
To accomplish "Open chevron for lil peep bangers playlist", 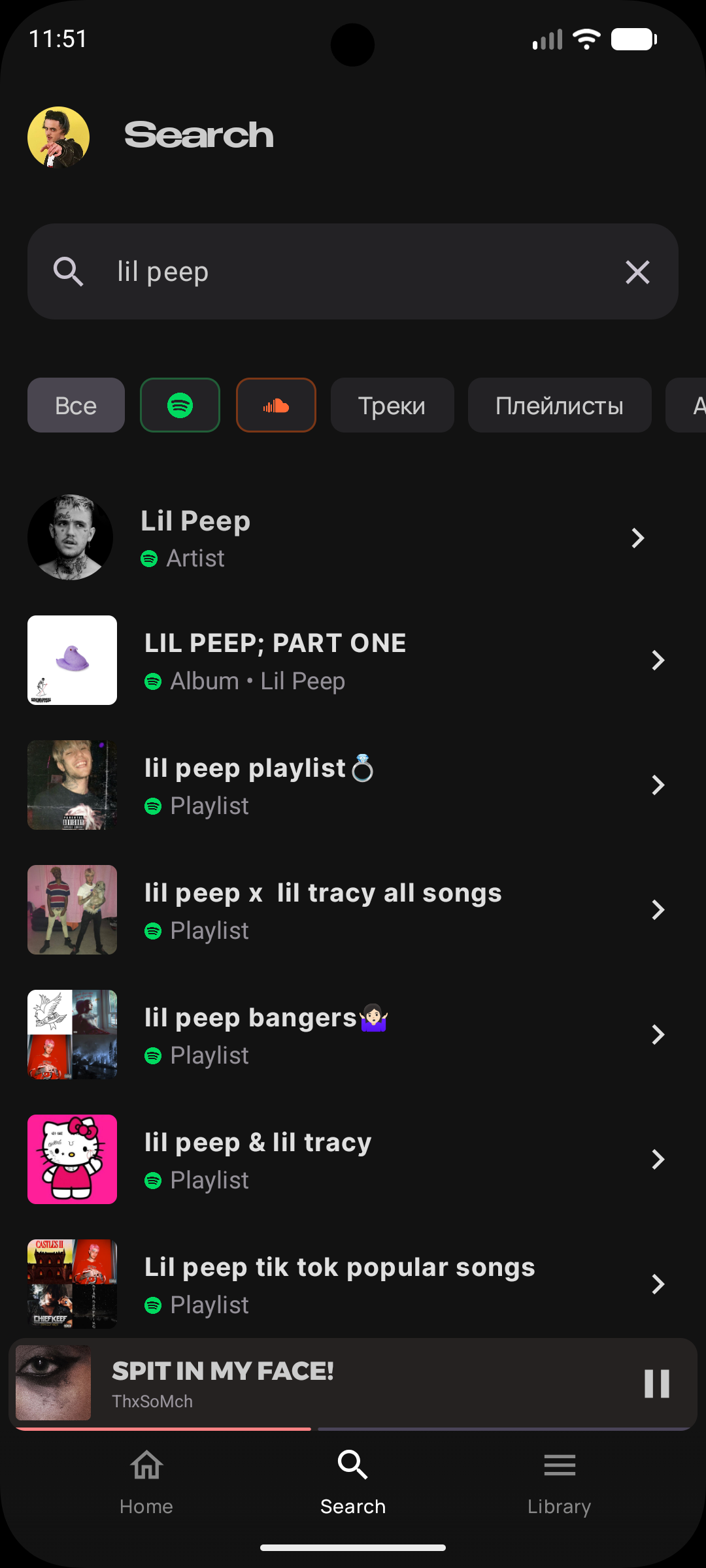I will tap(658, 1034).
